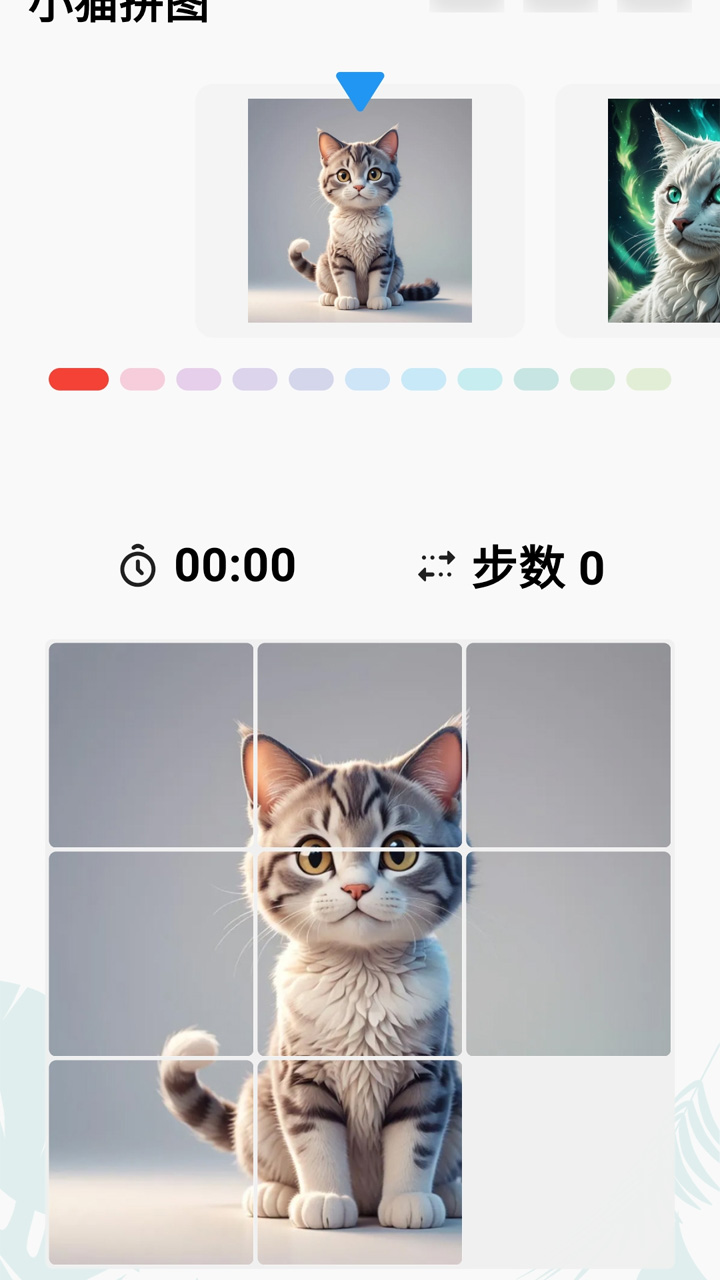Move the puzzle tile showing the cat's front paws
Screen dimensions: 720x1280
[360, 1162]
